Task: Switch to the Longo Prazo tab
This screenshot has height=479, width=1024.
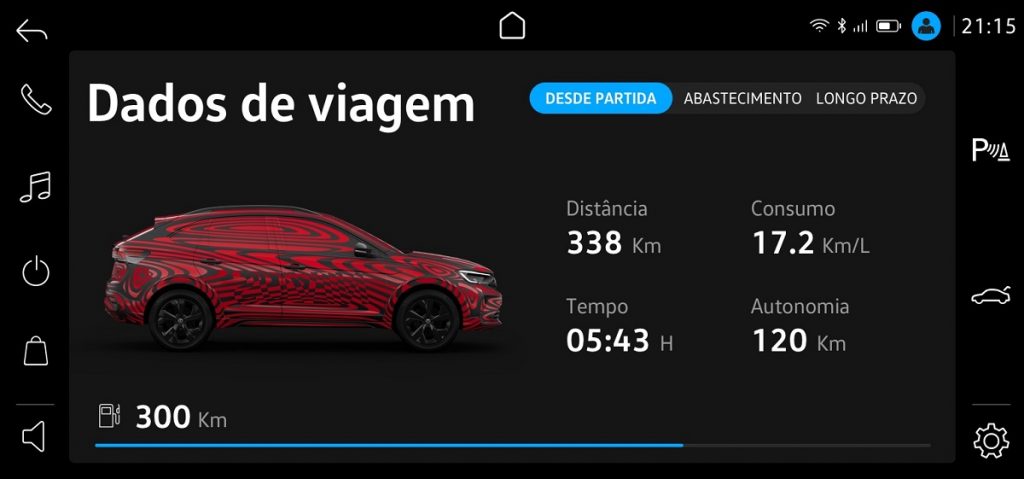Action: 866,99
